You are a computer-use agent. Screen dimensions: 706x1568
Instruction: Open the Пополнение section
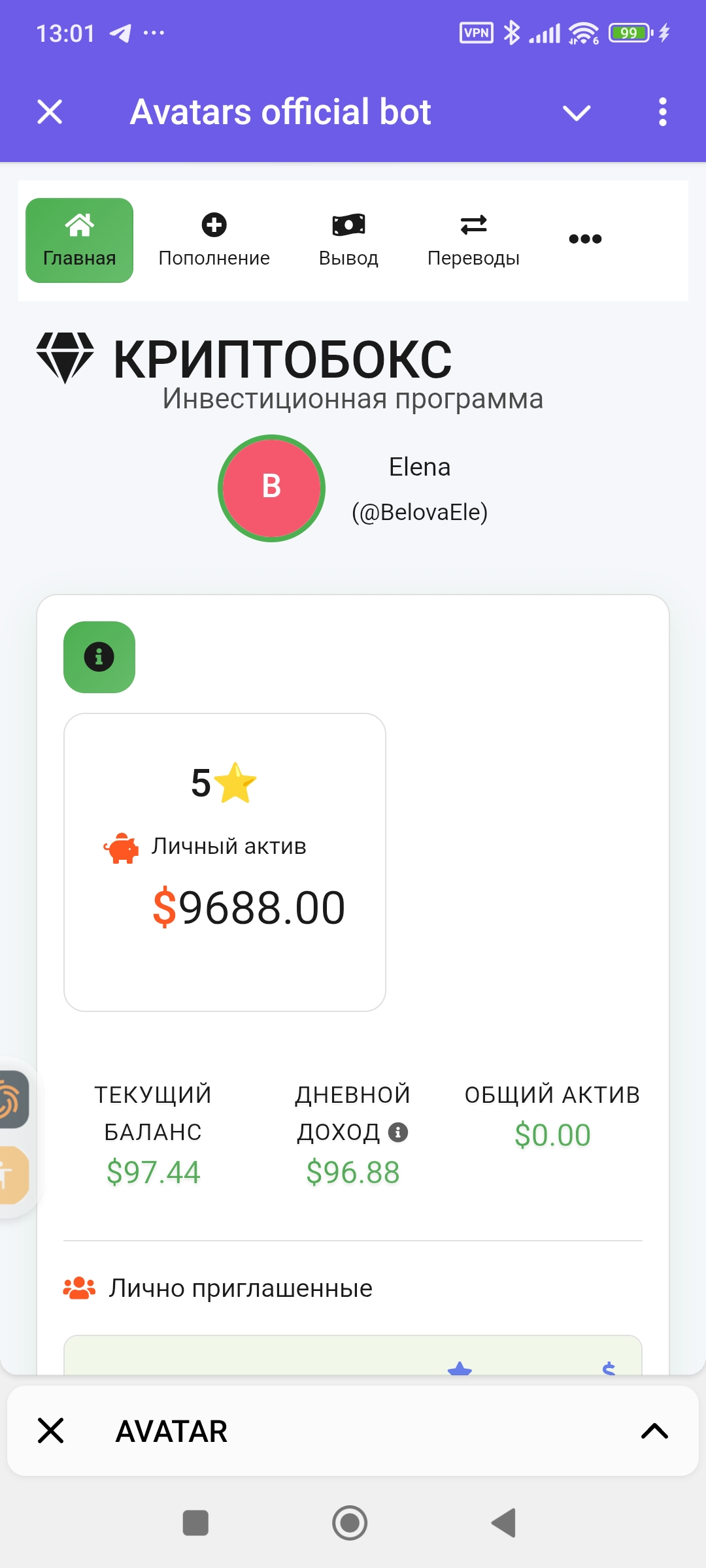(214, 240)
